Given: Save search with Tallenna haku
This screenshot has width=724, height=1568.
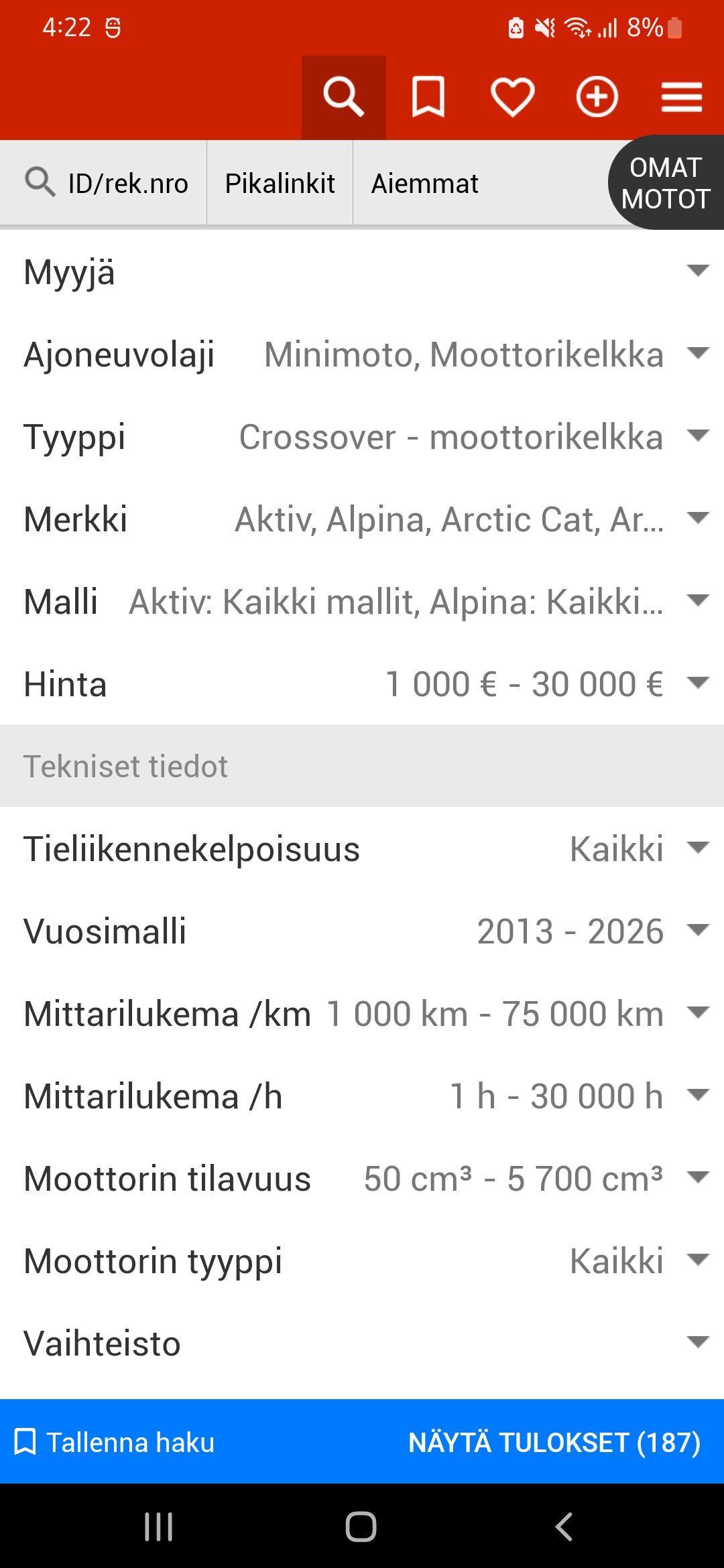Looking at the screenshot, I should click(115, 1442).
